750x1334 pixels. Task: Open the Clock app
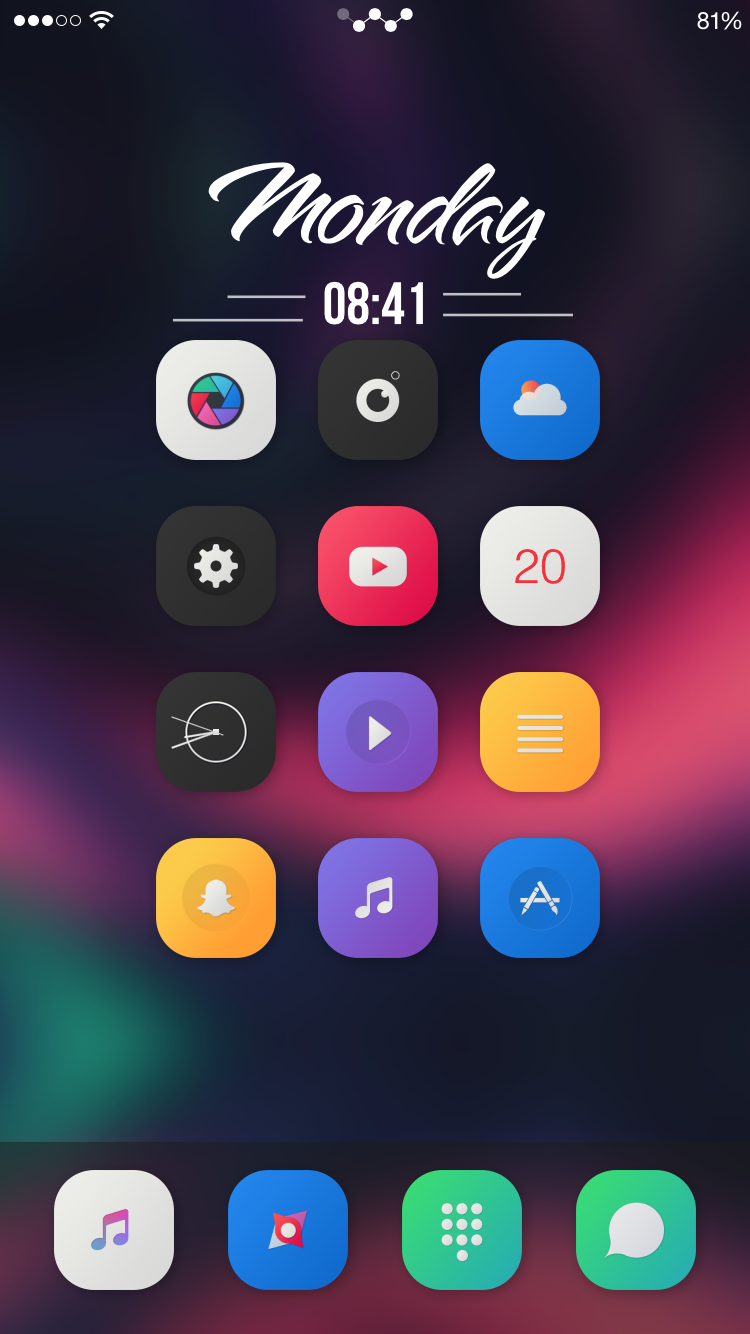tap(216, 732)
